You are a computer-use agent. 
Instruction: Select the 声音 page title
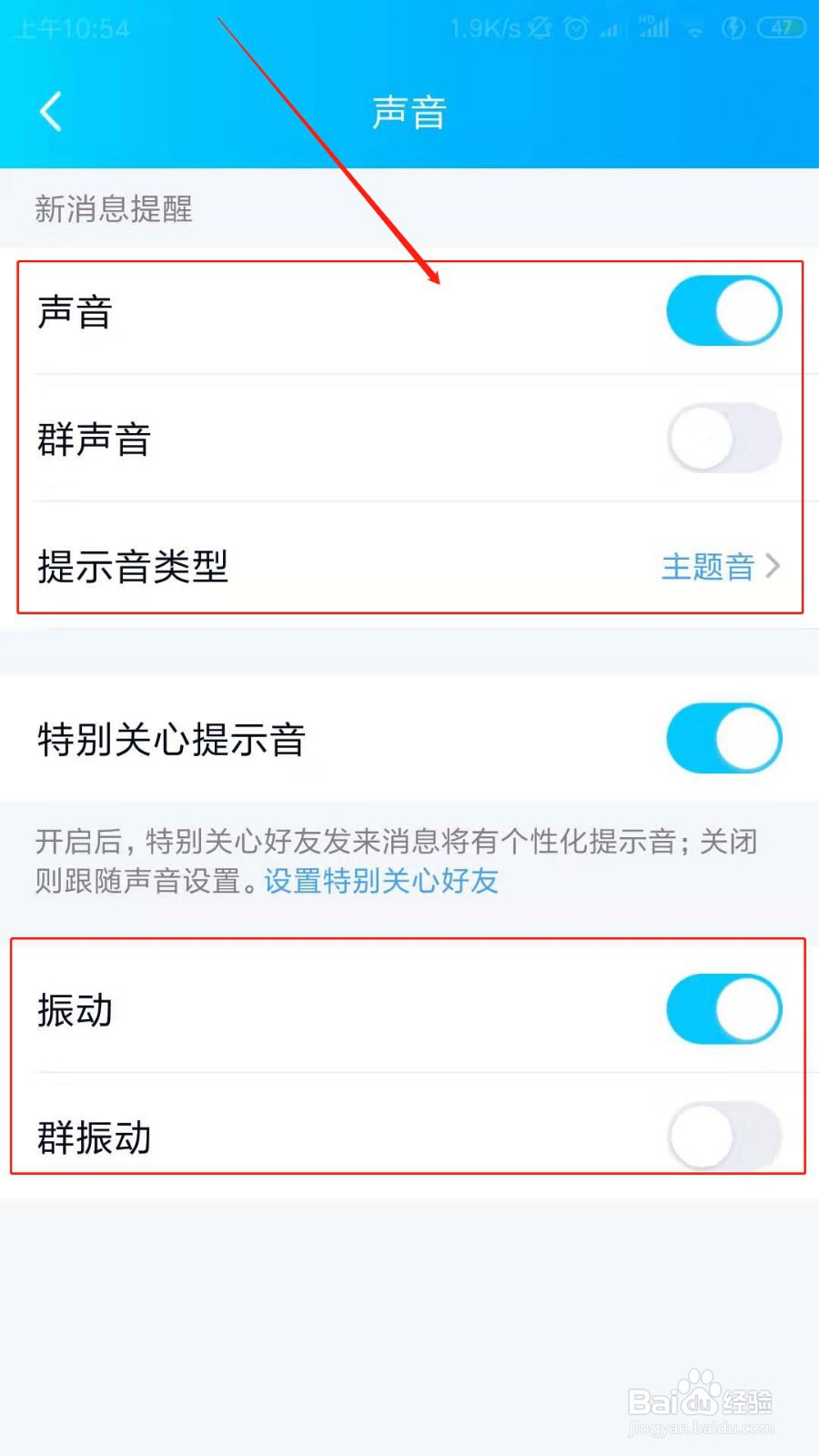tap(409, 111)
